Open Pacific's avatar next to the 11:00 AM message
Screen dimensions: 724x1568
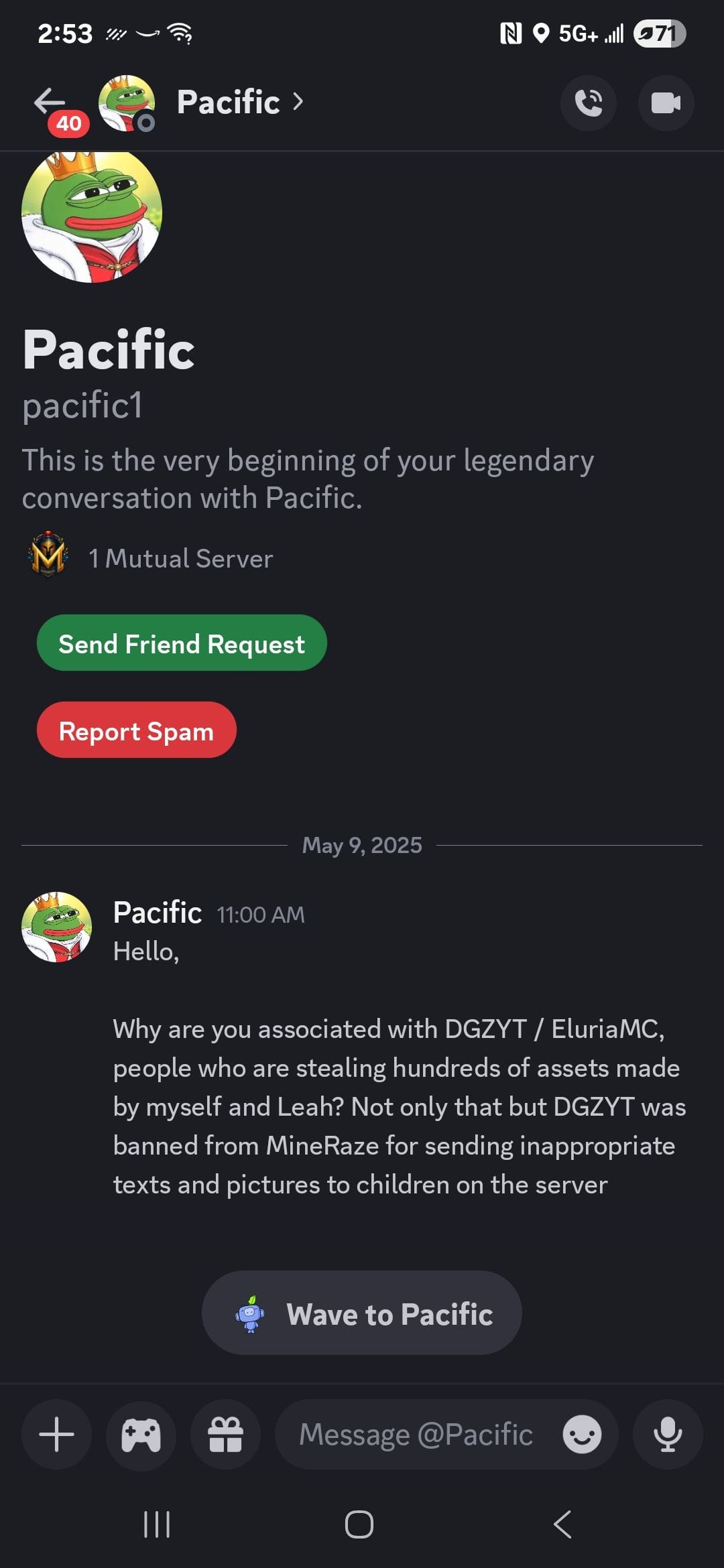pos(57,927)
